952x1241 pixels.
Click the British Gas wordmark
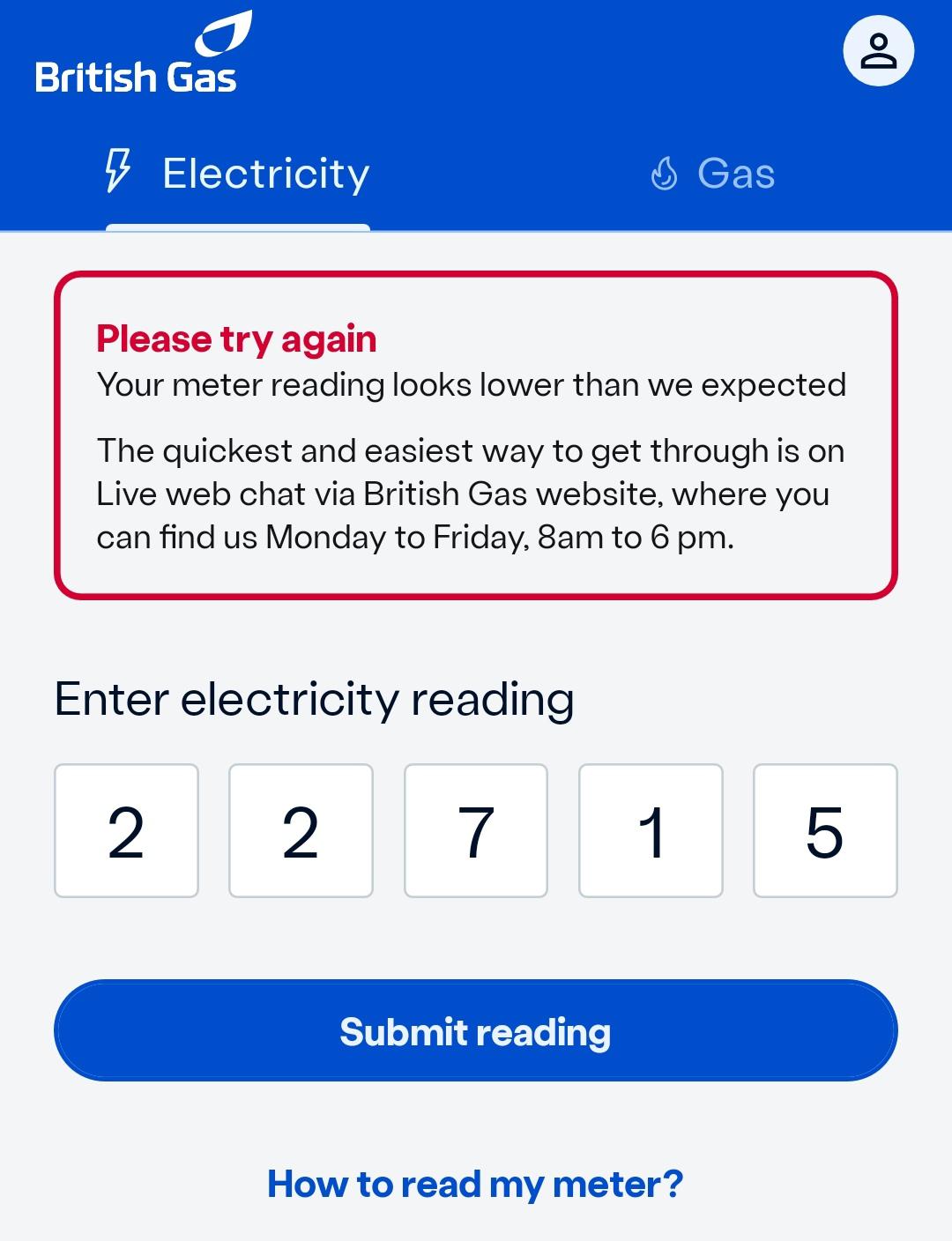(135, 78)
